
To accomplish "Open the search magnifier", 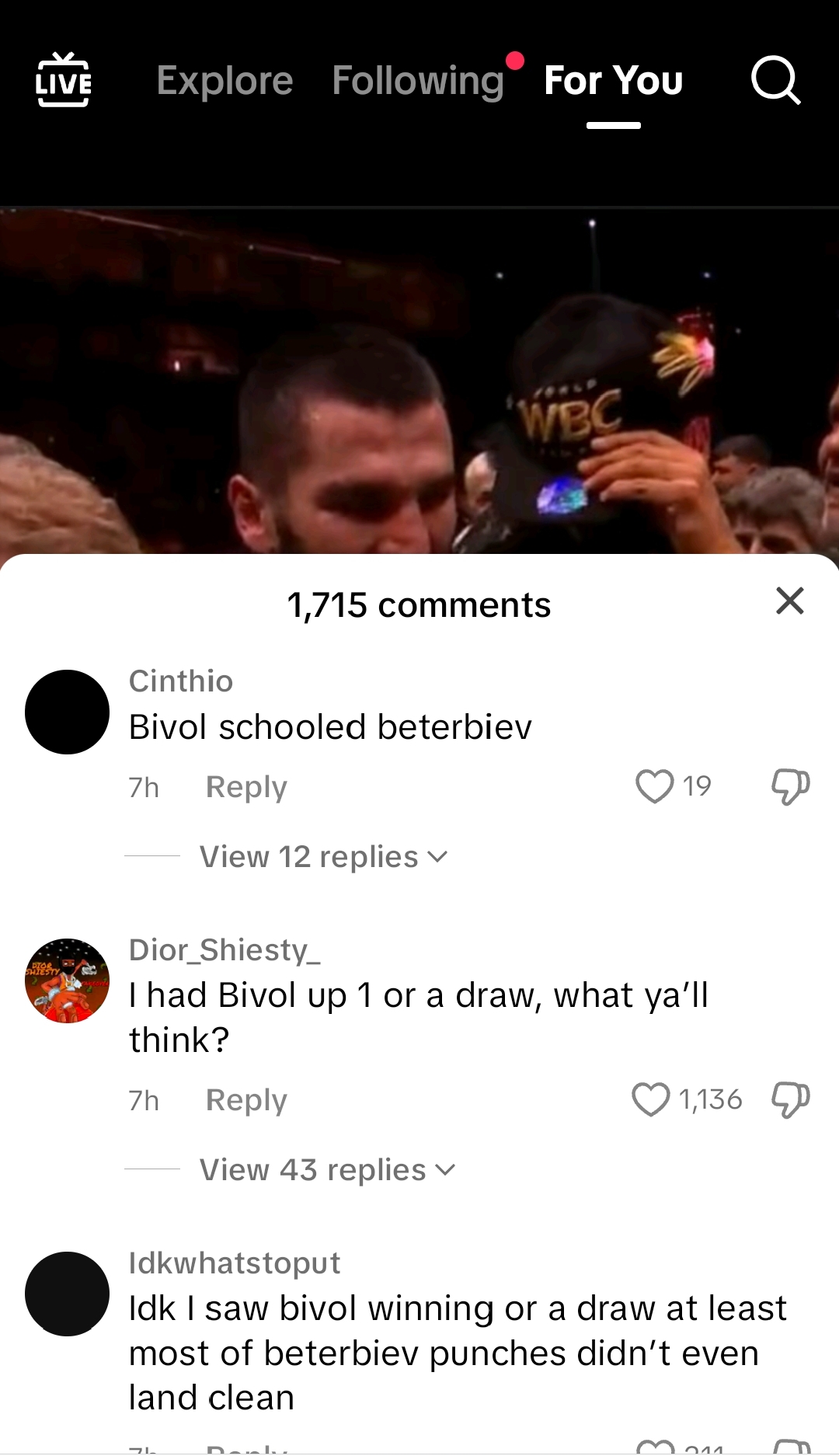I will [775, 79].
